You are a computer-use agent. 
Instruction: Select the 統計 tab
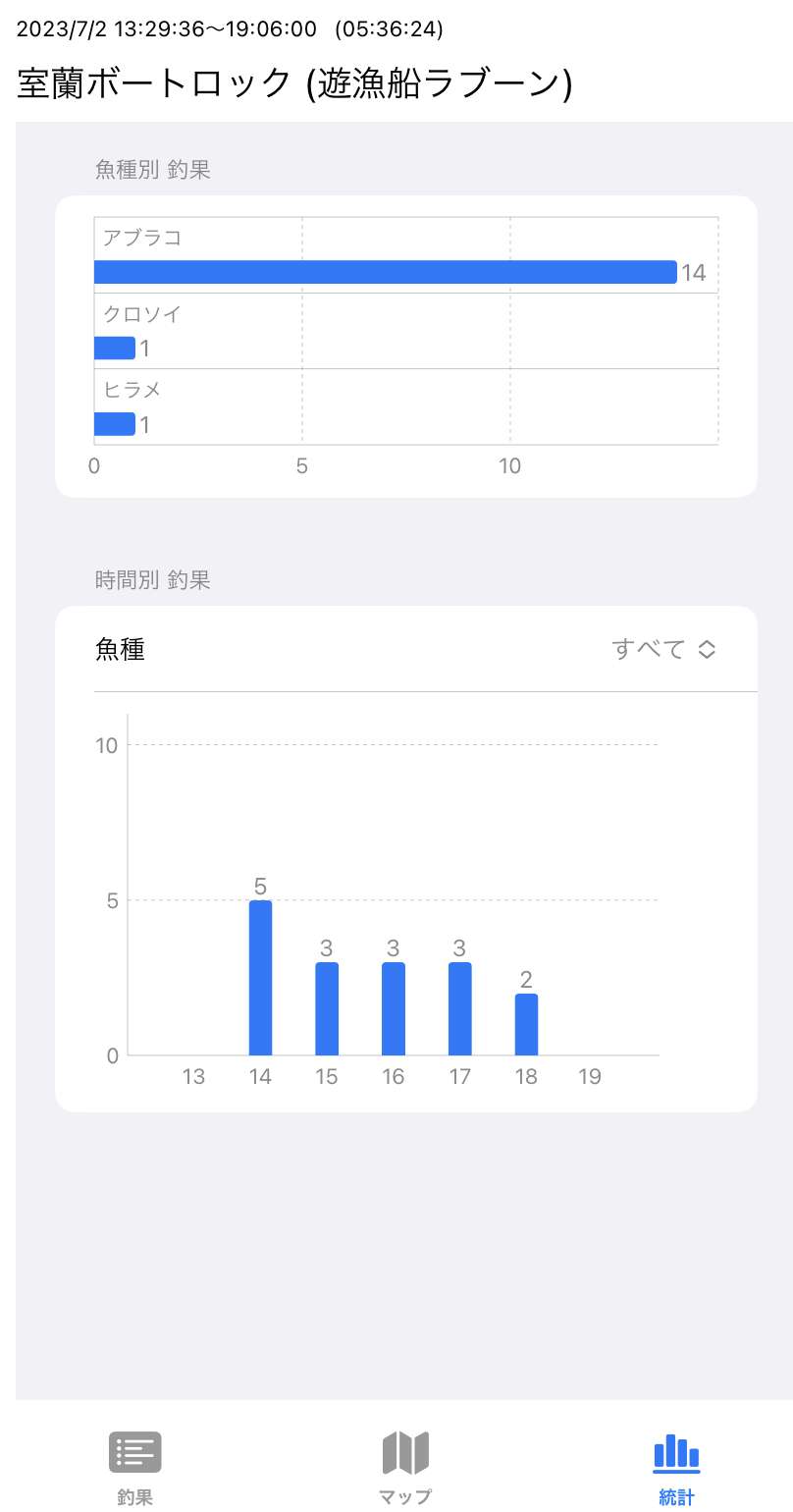(676, 1468)
